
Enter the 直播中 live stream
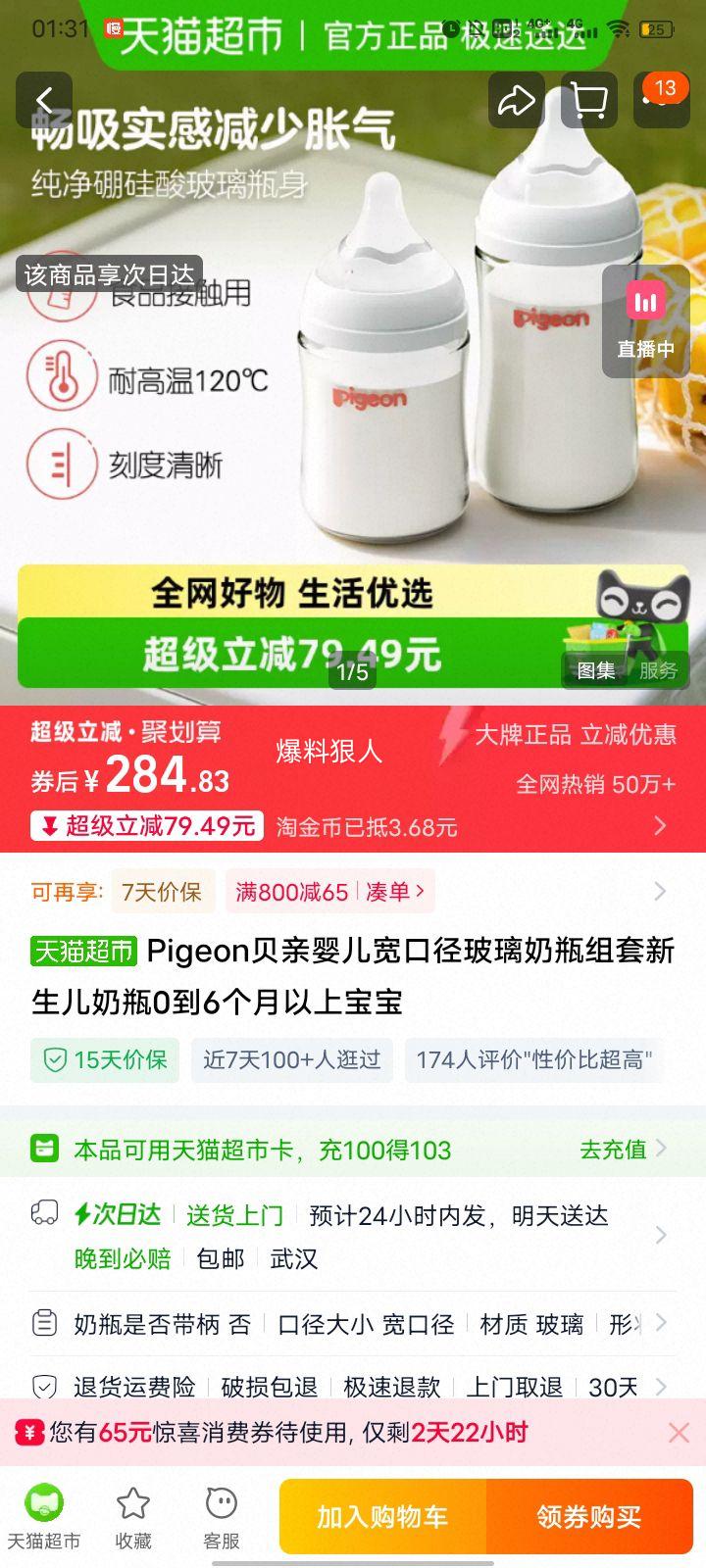645,323
